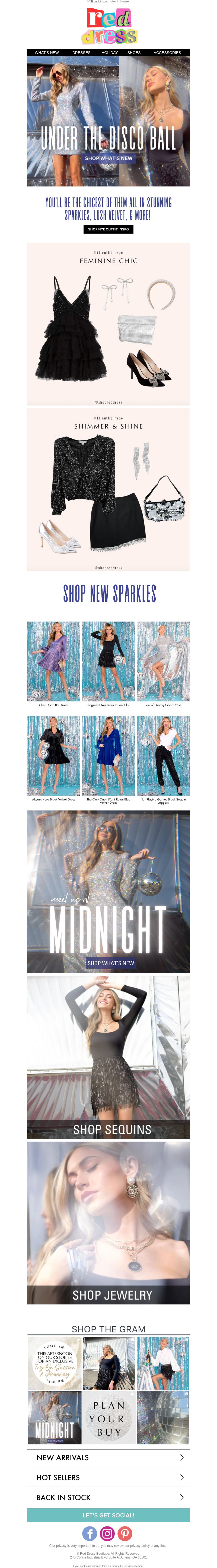Viewport: 217px width, 1568px height.
Task: Go to the DRESSES section
Action: click(81, 53)
